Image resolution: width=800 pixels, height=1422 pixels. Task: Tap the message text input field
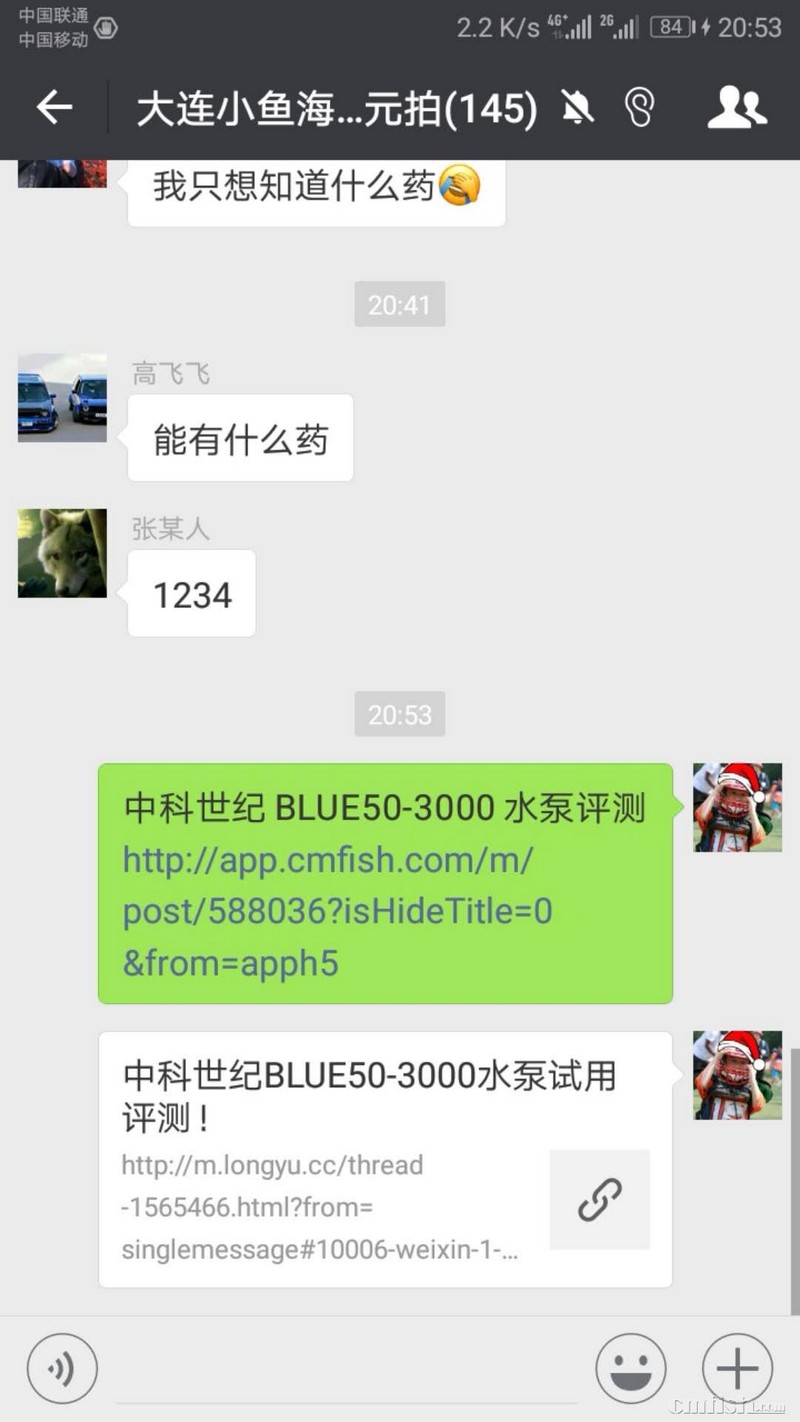pyautogui.click(x=345, y=1369)
